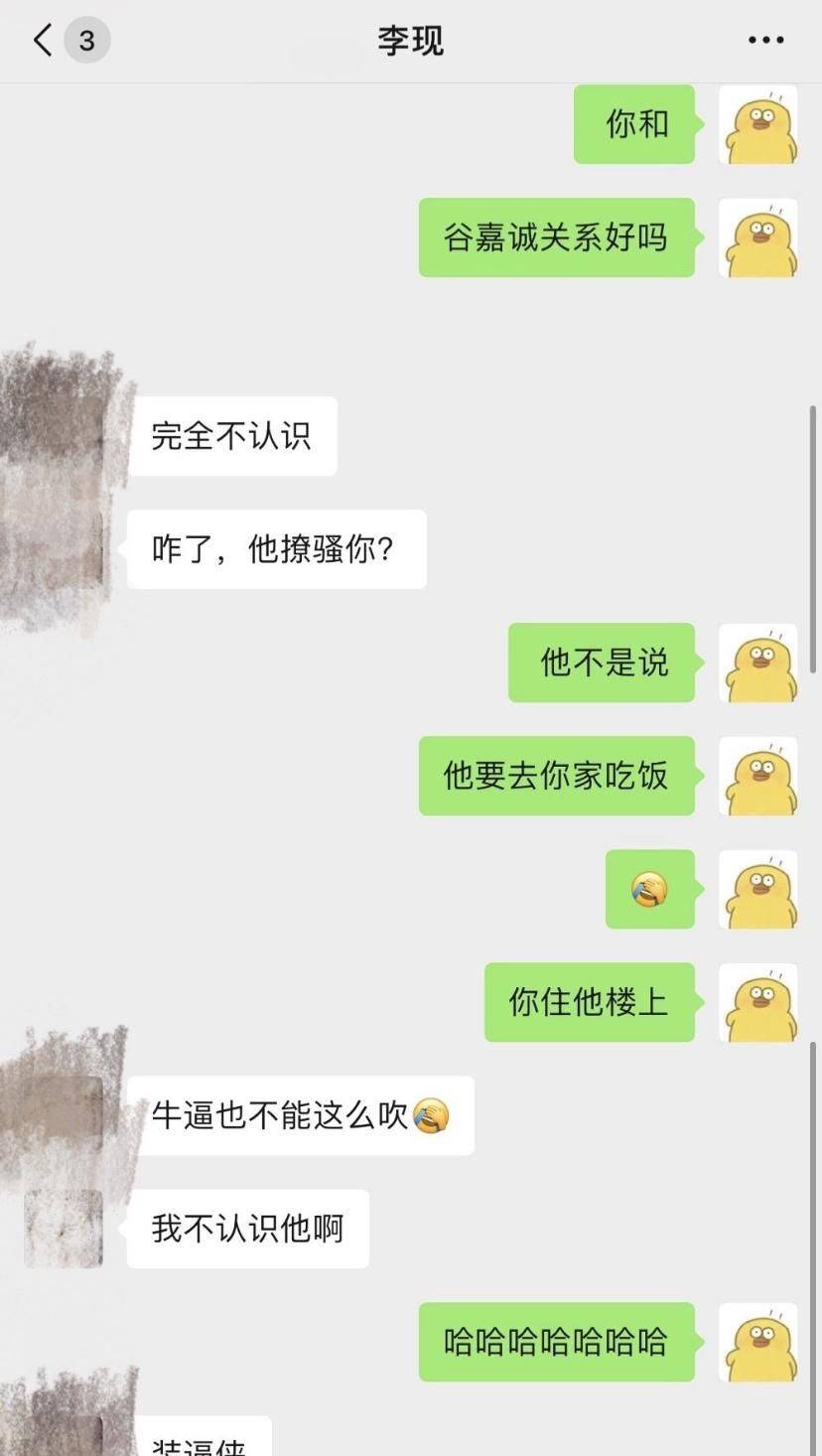Viewport: 822px width, 1456px height.
Task: Tap the duck avatar next to 哈哈哈哈哈哈哈
Action: click(758, 1342)
